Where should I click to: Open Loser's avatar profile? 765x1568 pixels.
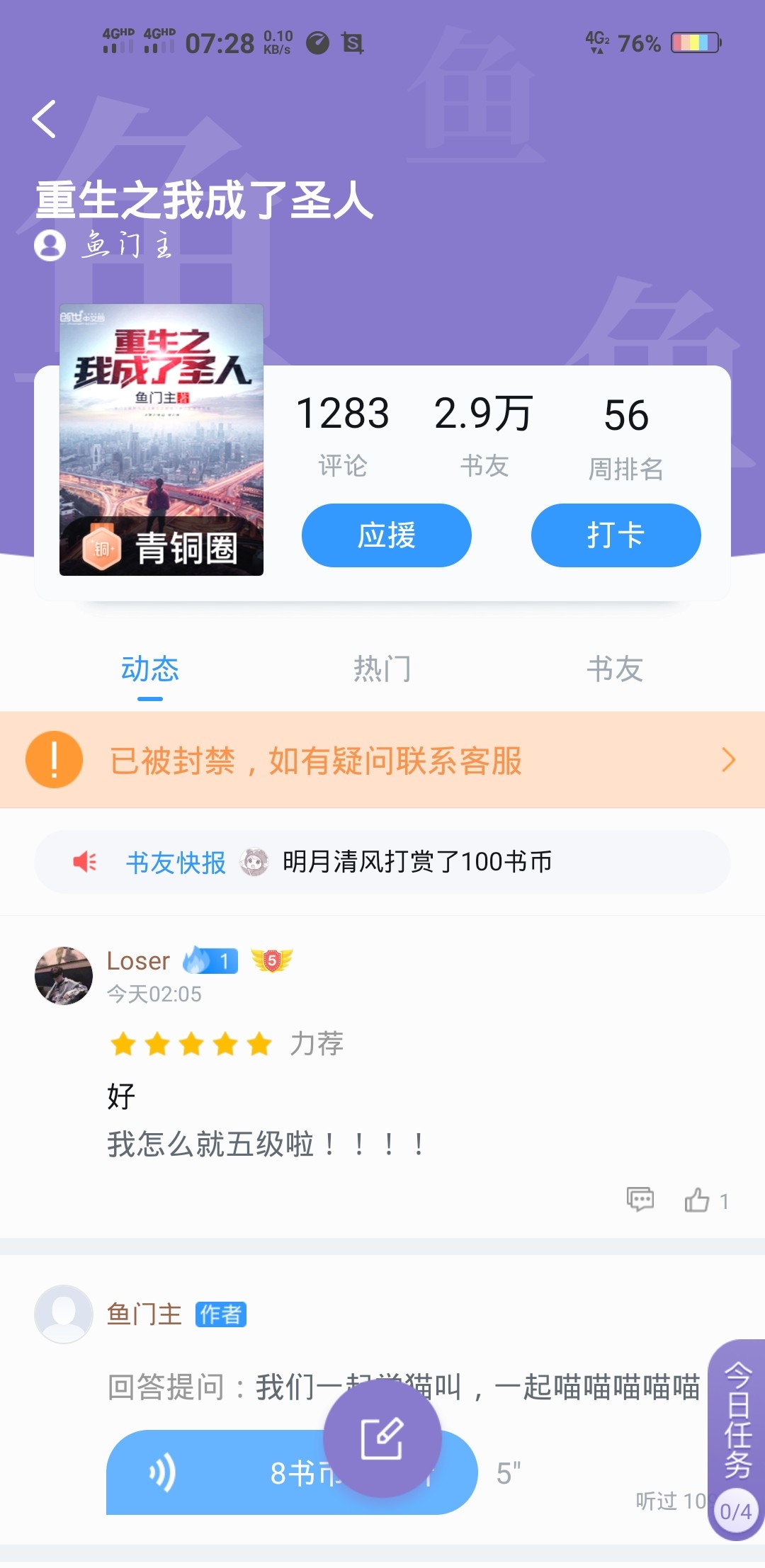click(64, 976)
